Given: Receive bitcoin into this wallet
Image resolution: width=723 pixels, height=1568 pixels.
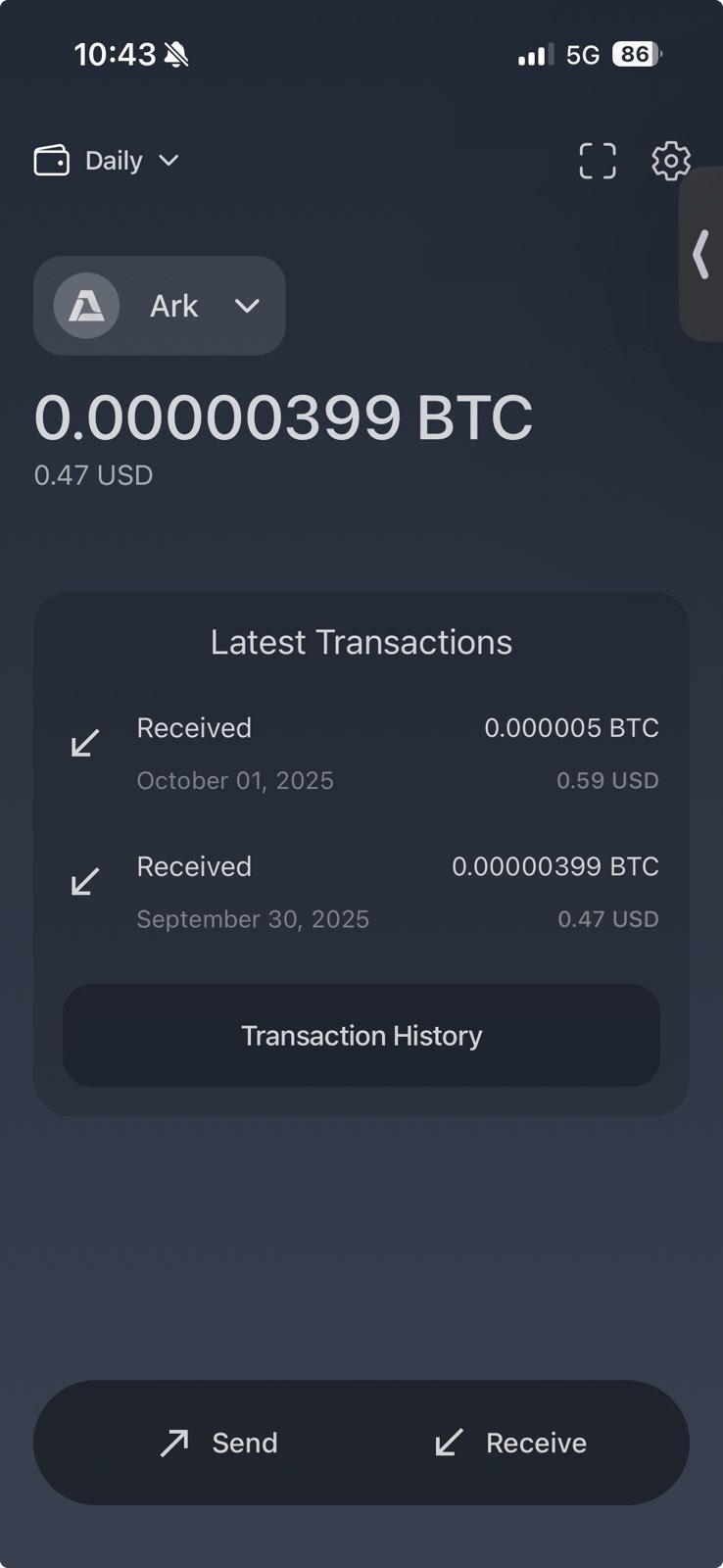Looking at the screenshot, I should pyautogui.click(x=510, y=1443).
